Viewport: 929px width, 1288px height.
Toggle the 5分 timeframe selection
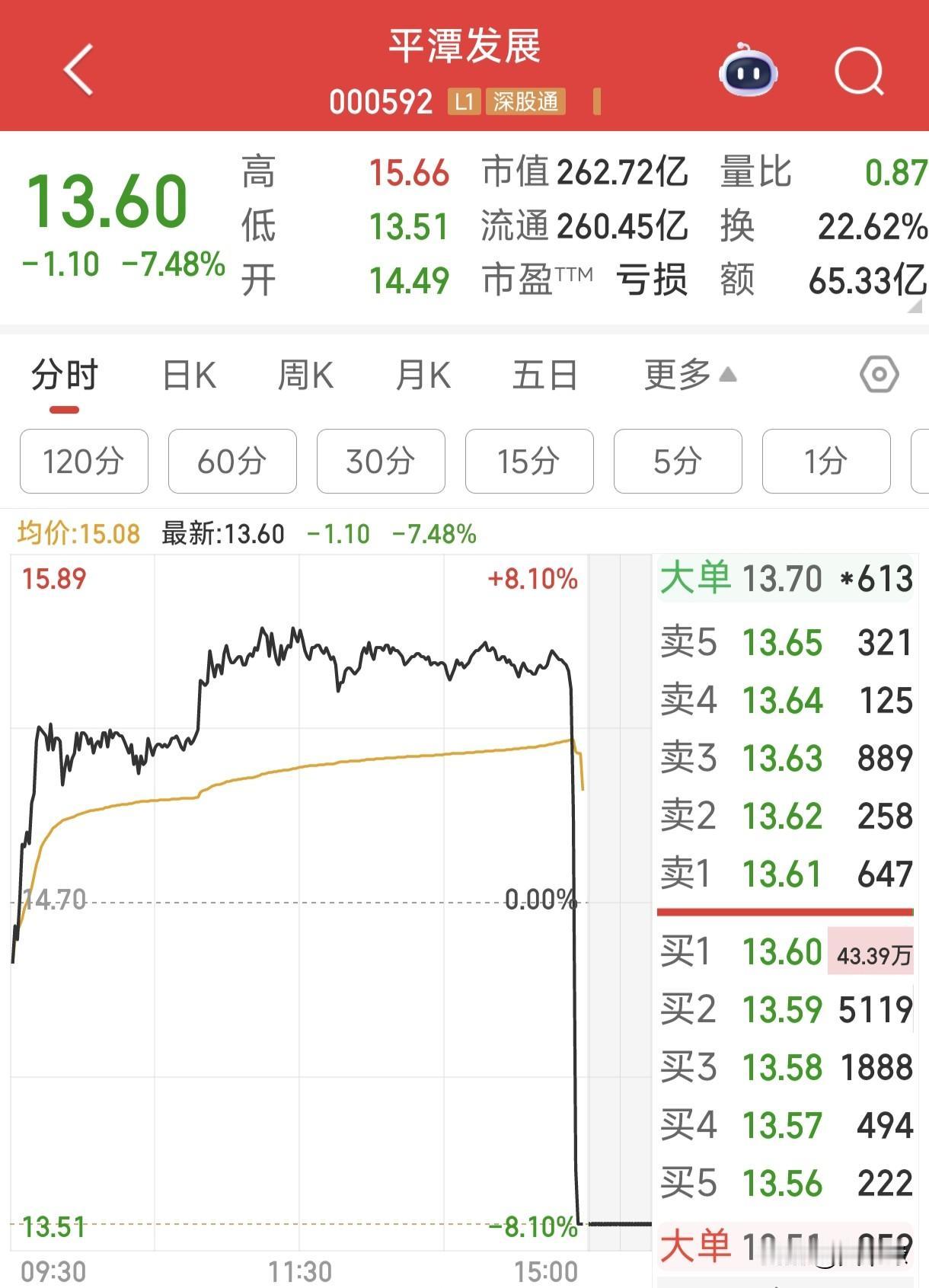678,462
